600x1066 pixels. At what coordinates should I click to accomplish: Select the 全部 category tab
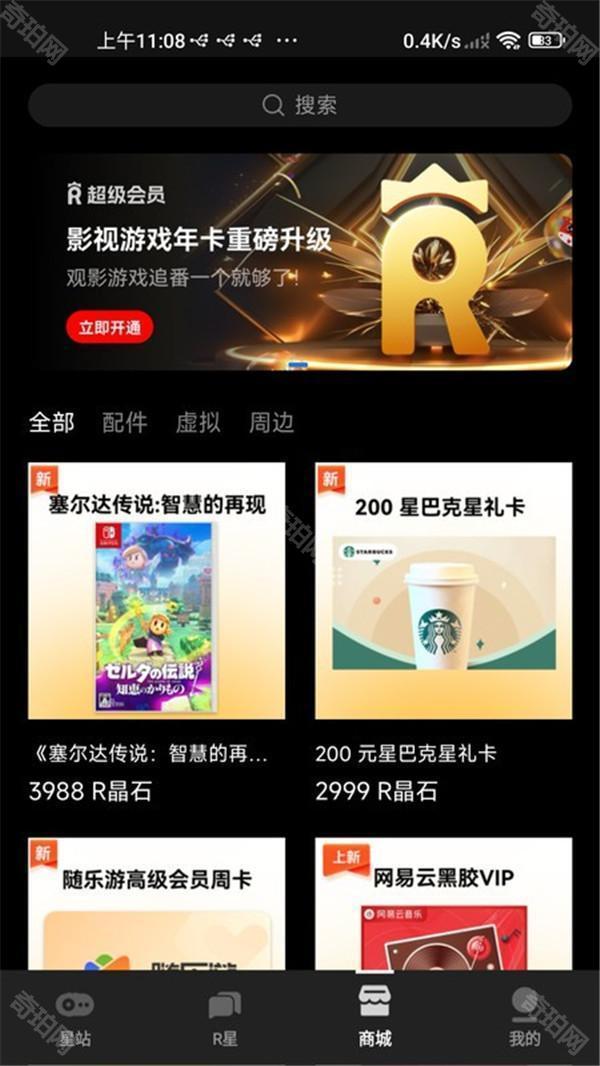52,422
